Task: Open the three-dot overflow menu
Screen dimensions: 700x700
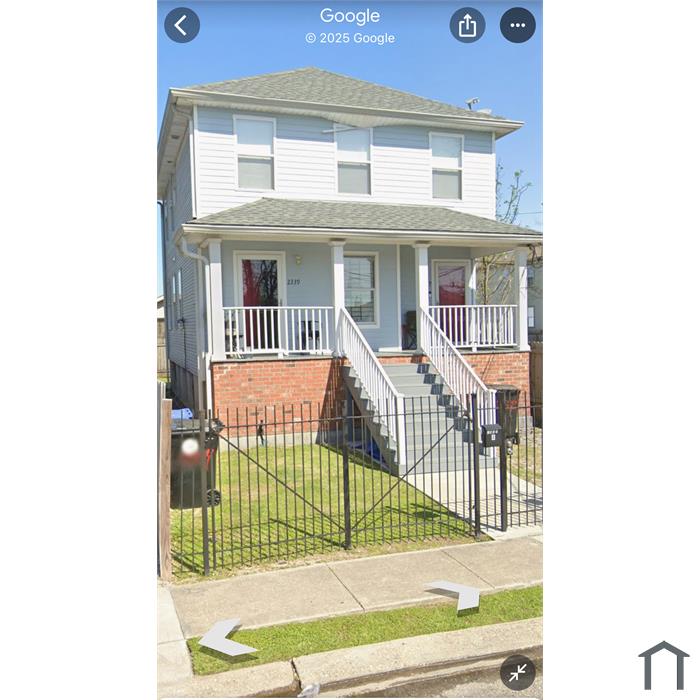Action: (518, 25)
